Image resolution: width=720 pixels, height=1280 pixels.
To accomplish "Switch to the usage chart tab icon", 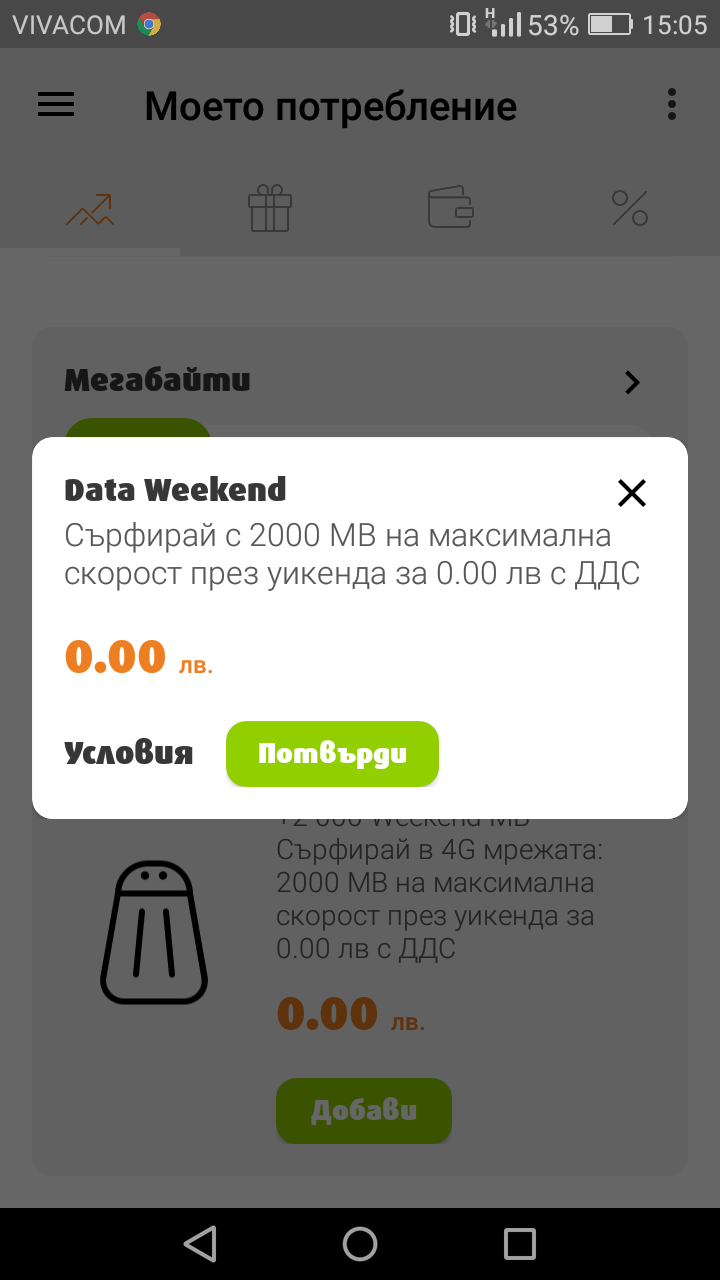I will click(x=90, y=208).
